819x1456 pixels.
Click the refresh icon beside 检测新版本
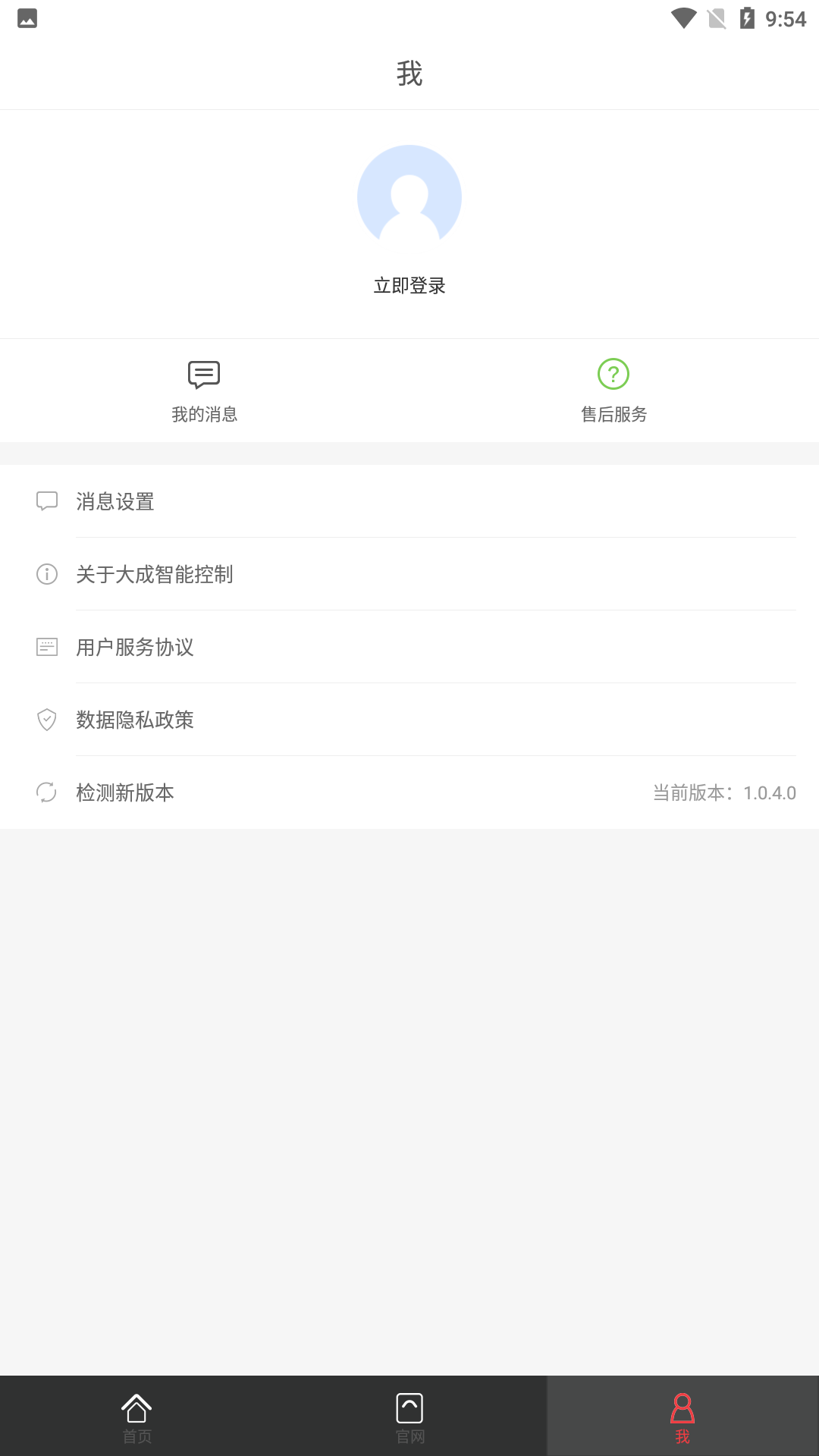(47, 793)
